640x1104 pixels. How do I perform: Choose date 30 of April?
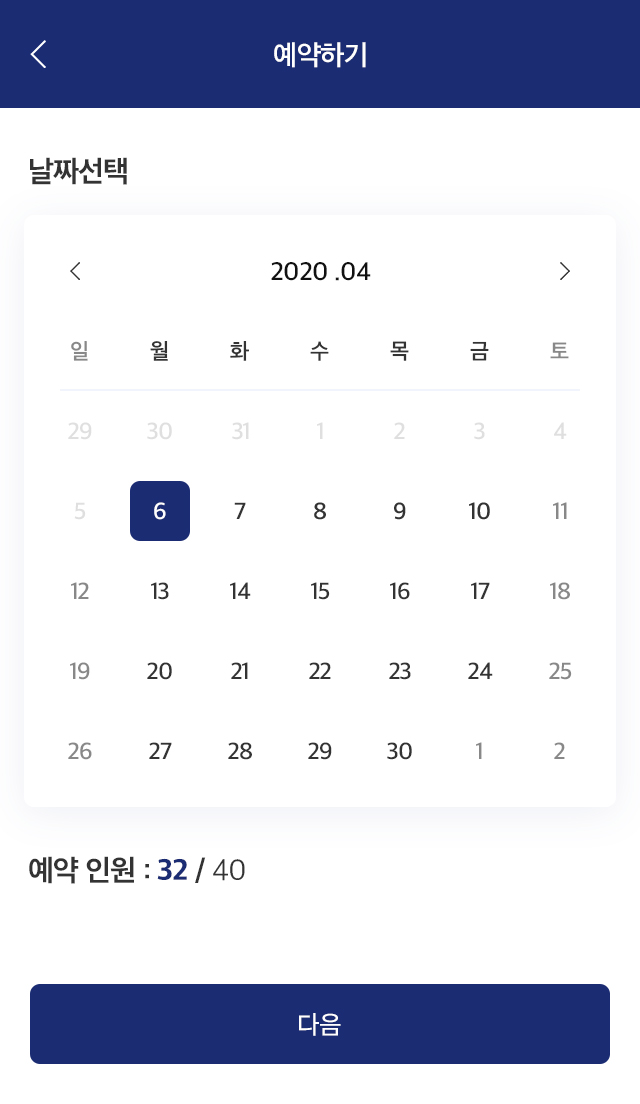coord(399,751)
